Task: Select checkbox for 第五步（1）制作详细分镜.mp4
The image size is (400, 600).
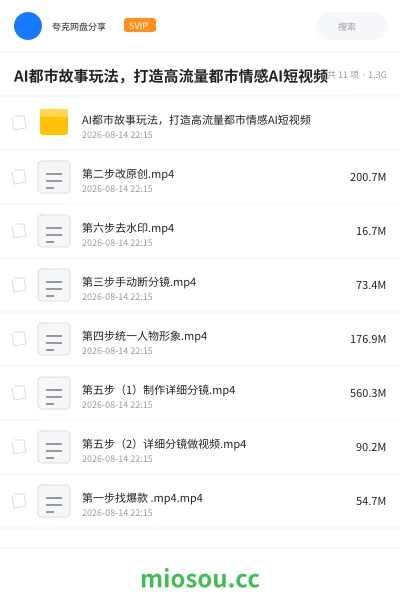Action: pyautogui.click(x=19, y=393)
